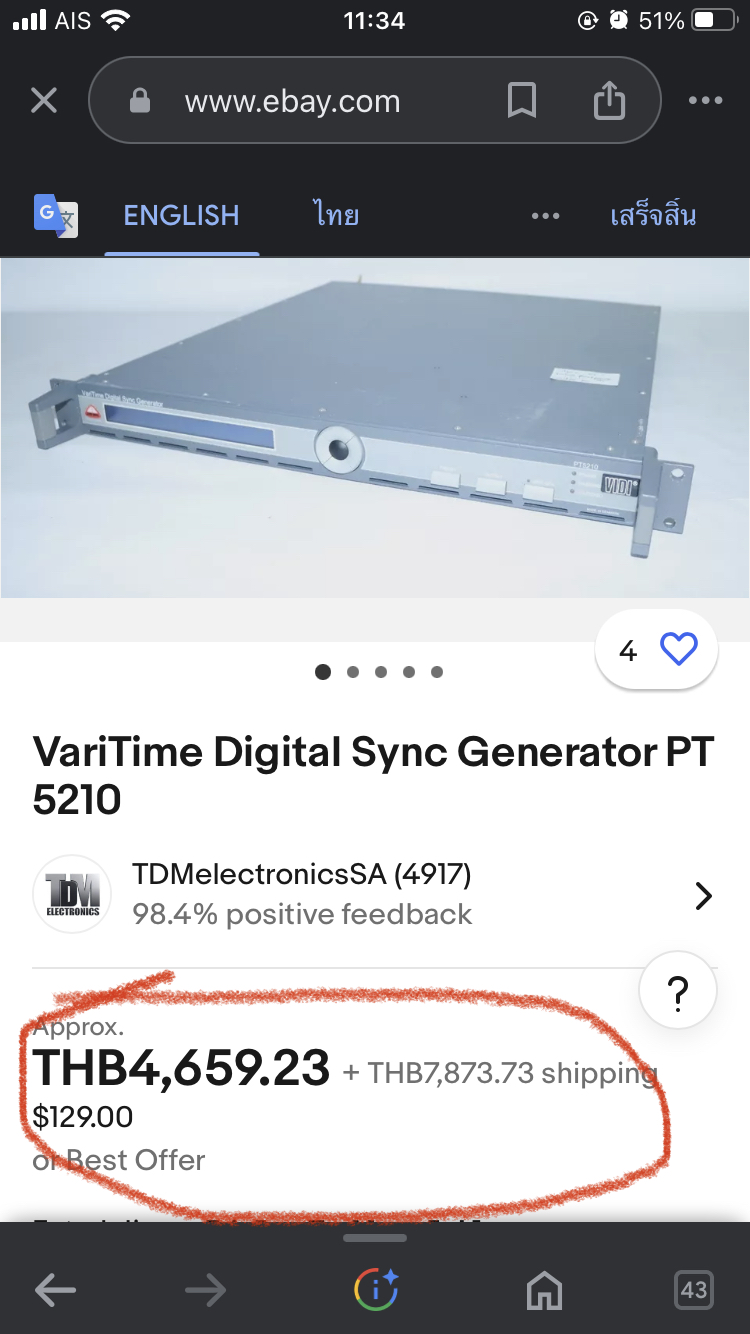Open the sync generator product photo

pos(375,428)
